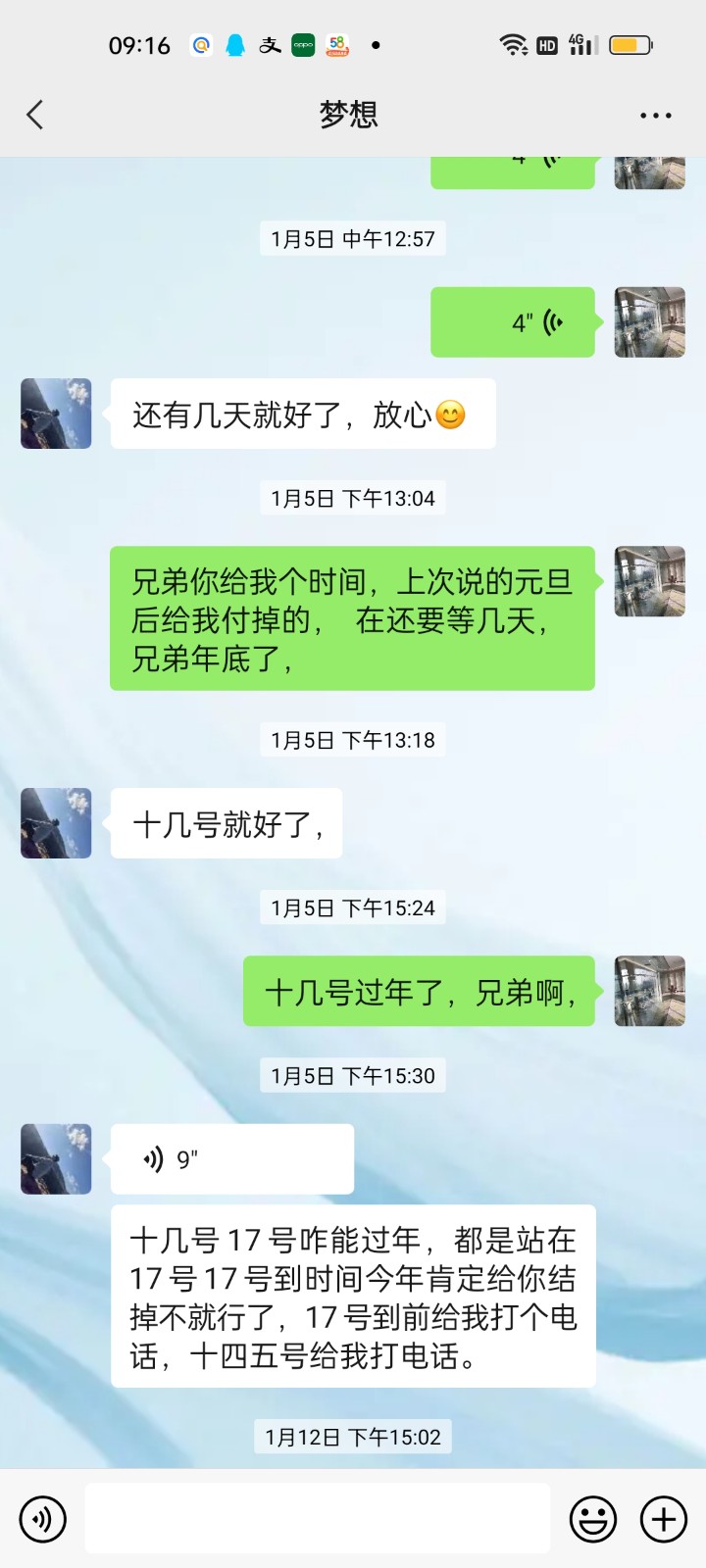Switch to voice input mode
Screen dimensions: 706x1568
pos(43,1519)
